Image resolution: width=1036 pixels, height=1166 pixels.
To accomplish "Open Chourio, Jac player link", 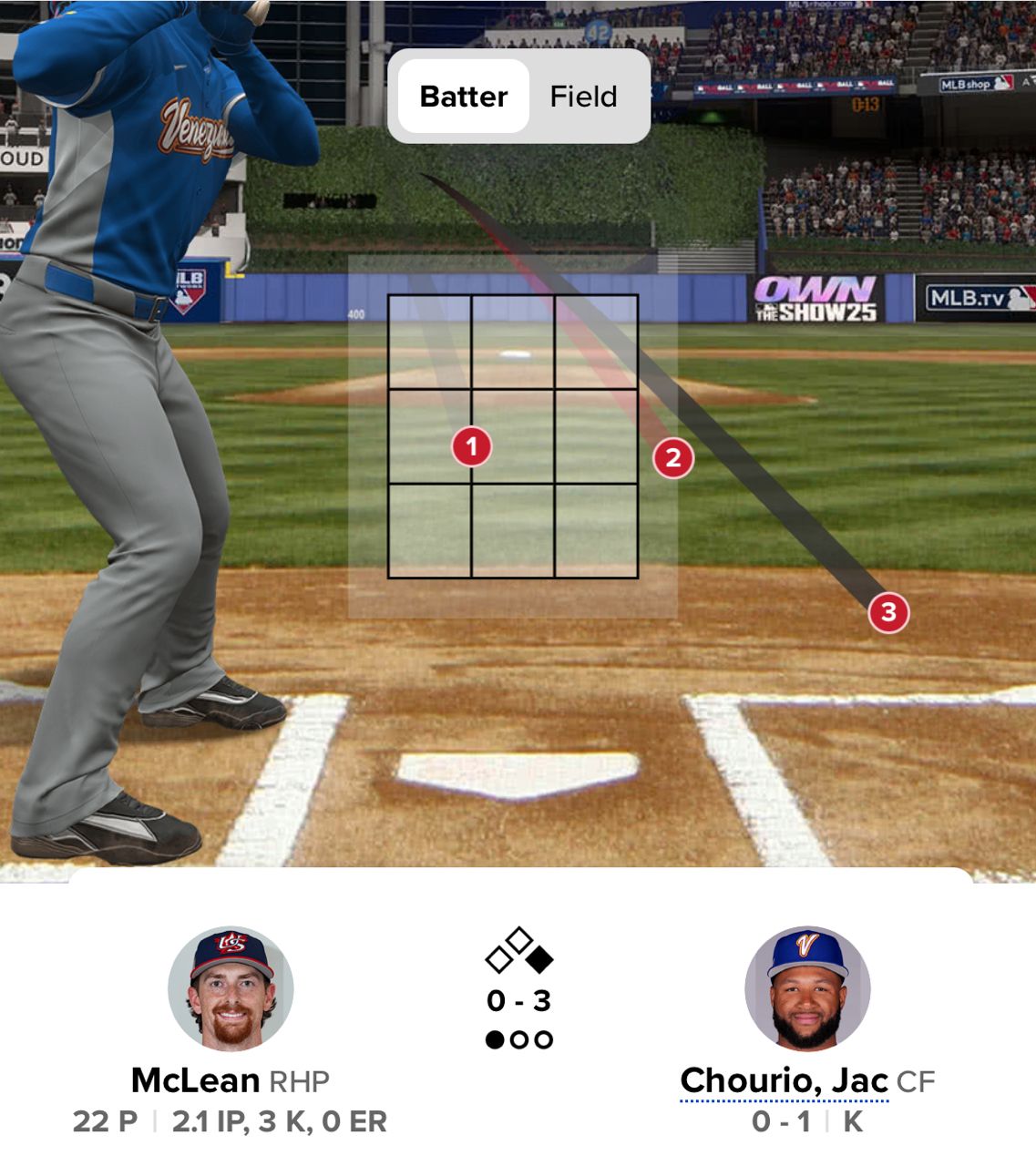I will 784,1080.
